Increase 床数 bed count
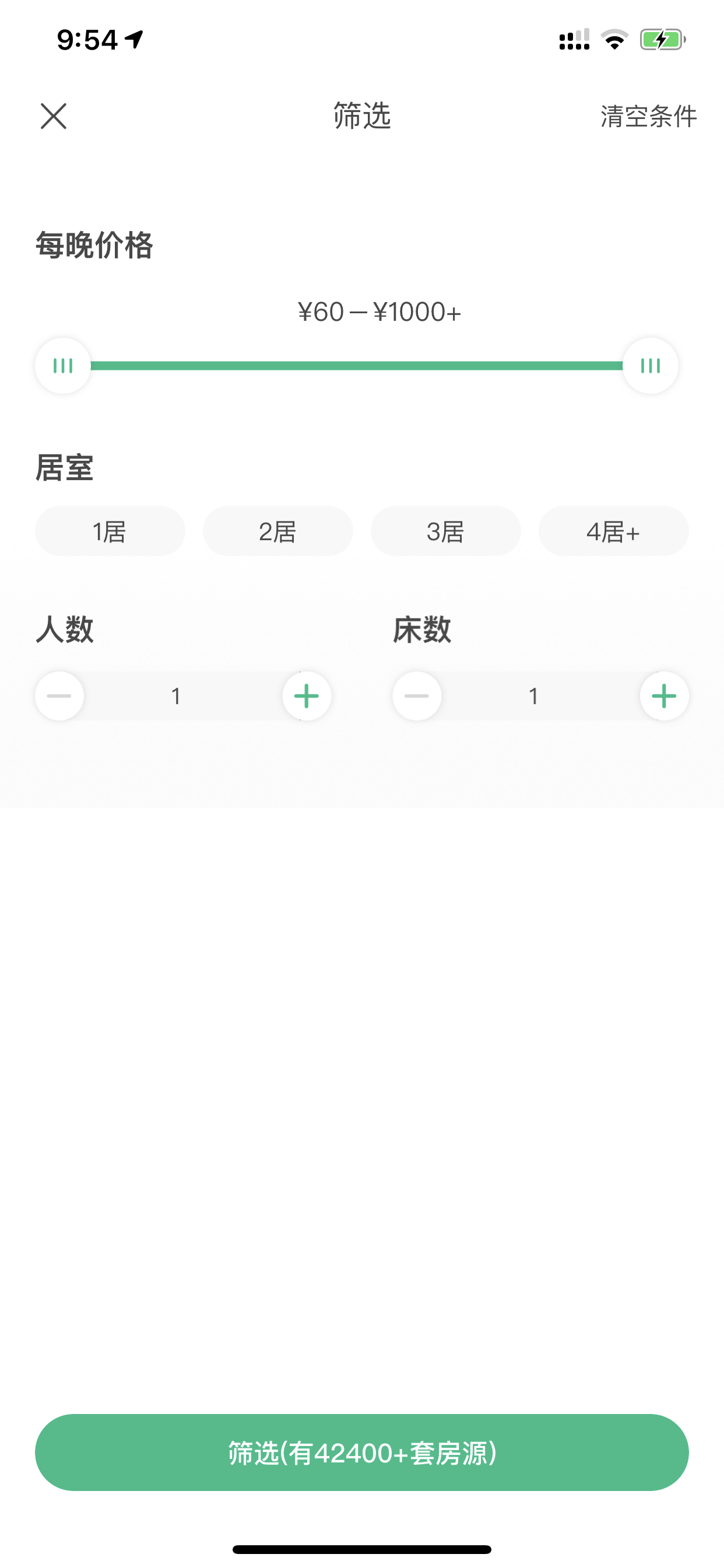The width and height of the screenshot is (724, 1568). tap(665, 696)
